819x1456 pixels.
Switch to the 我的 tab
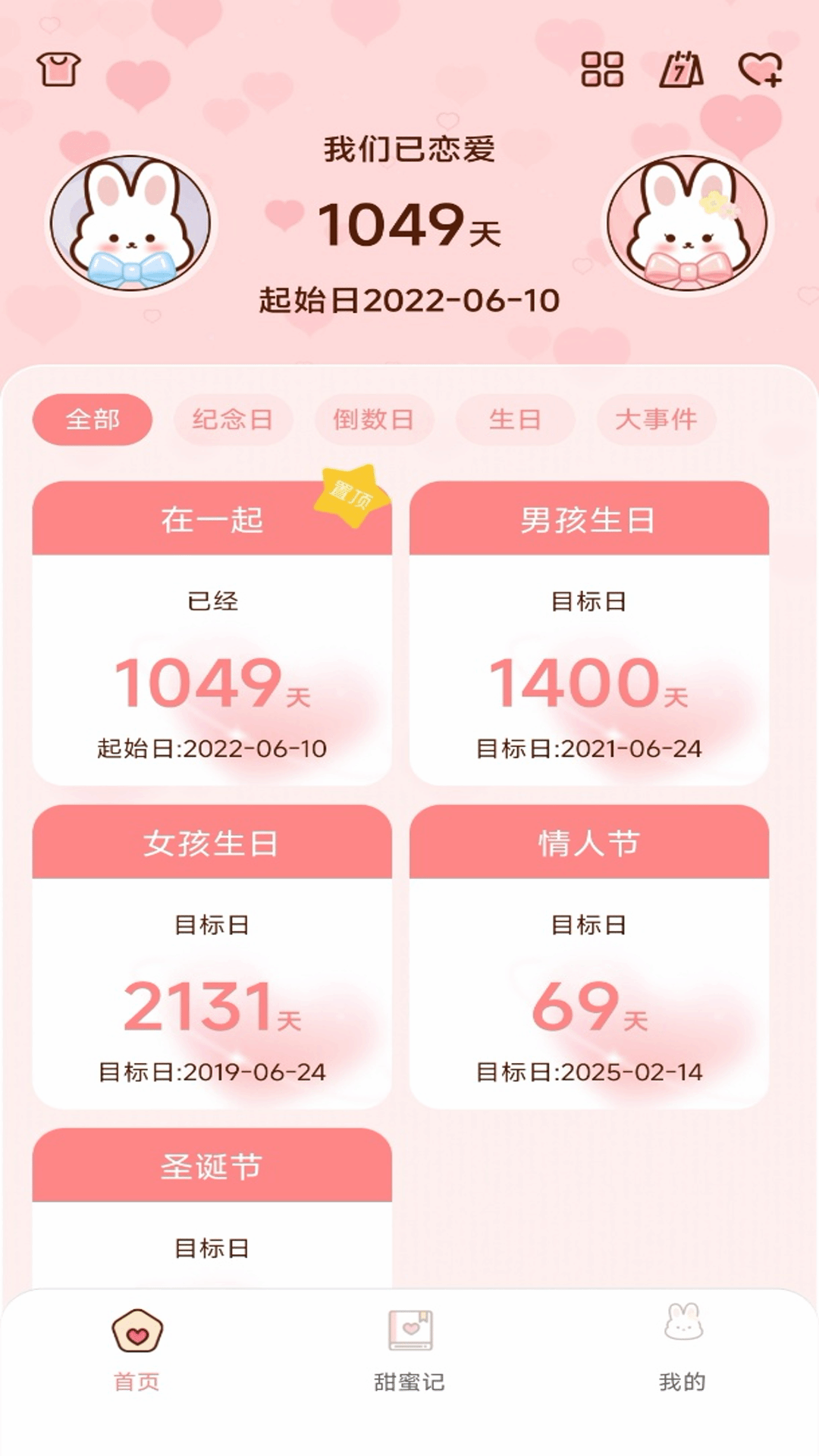coord(682,1351)
